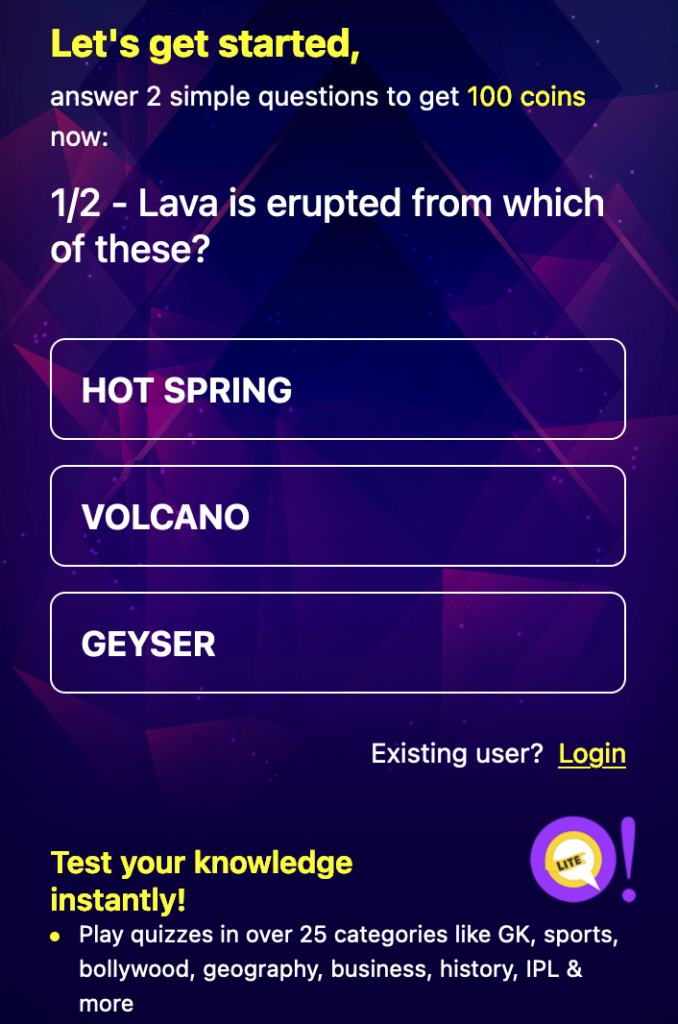The height and width of the screenshot is (1024, 678).
Task: Select the HOT SPRING answer
Action: [x=337, y=389]
